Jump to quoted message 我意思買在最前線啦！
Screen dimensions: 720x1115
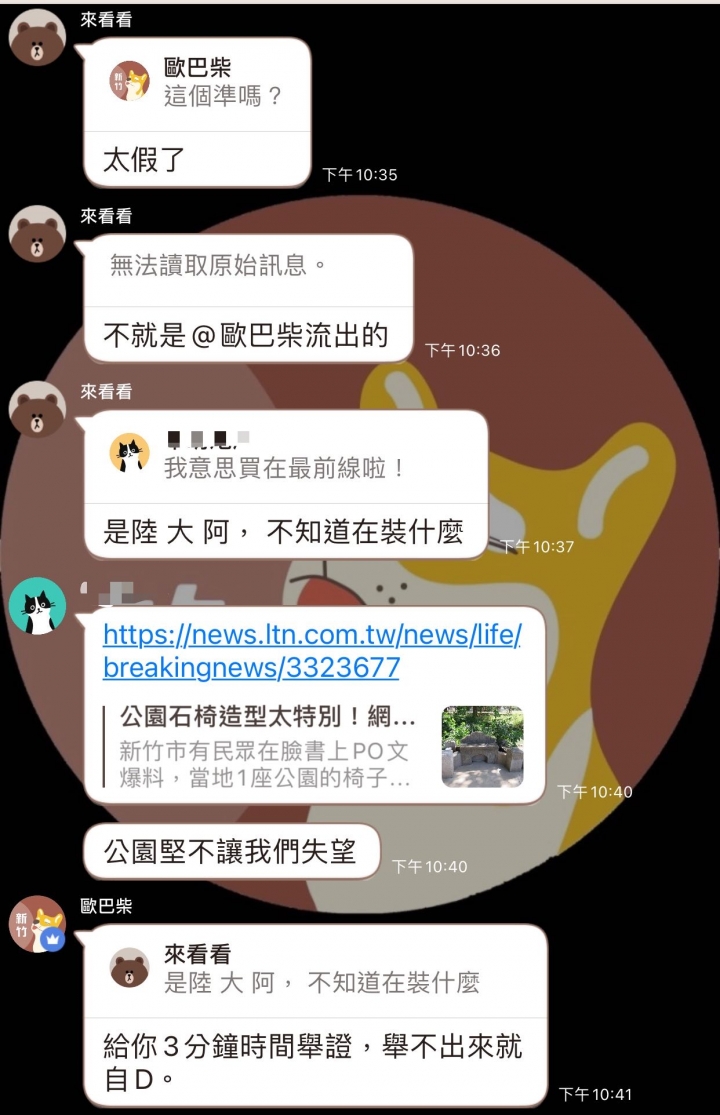coord(285,457)
